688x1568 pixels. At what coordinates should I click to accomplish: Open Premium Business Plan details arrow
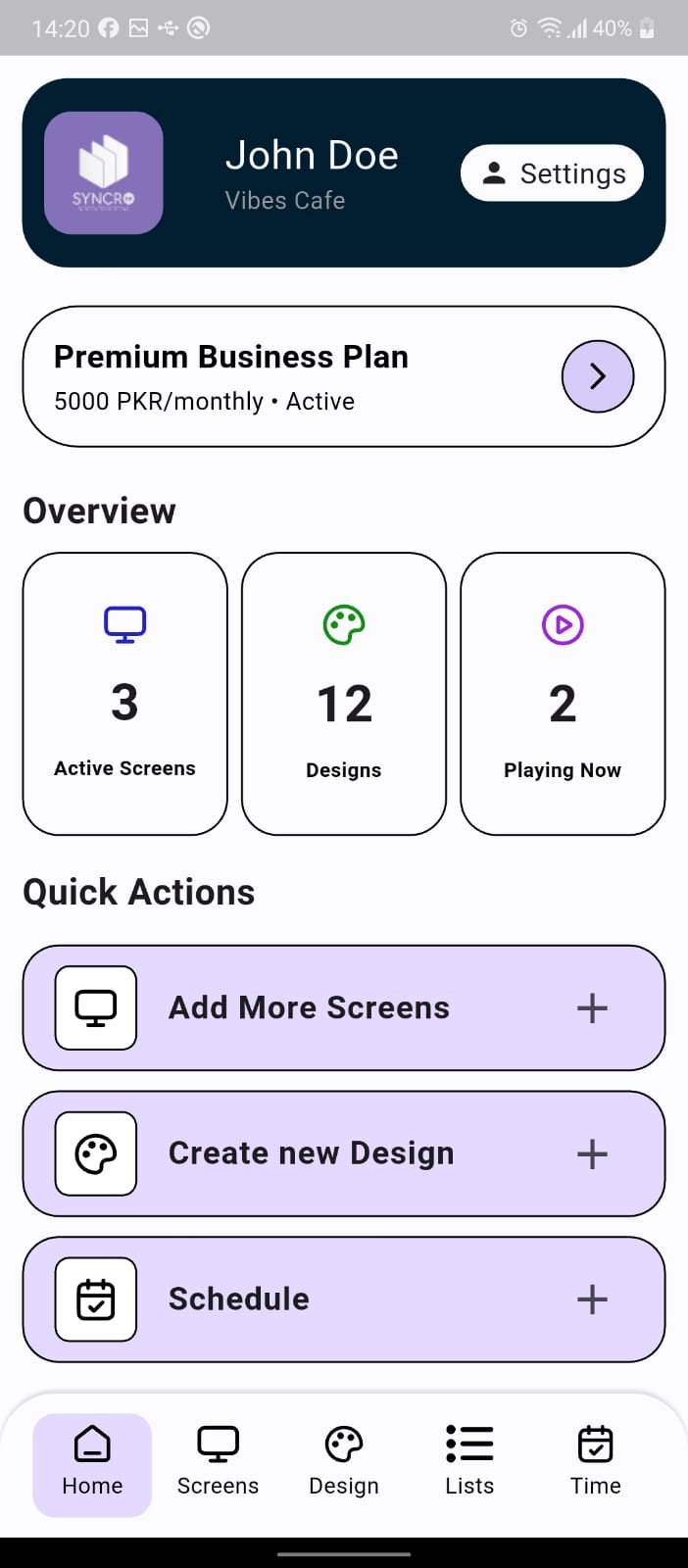coord(597,376)
